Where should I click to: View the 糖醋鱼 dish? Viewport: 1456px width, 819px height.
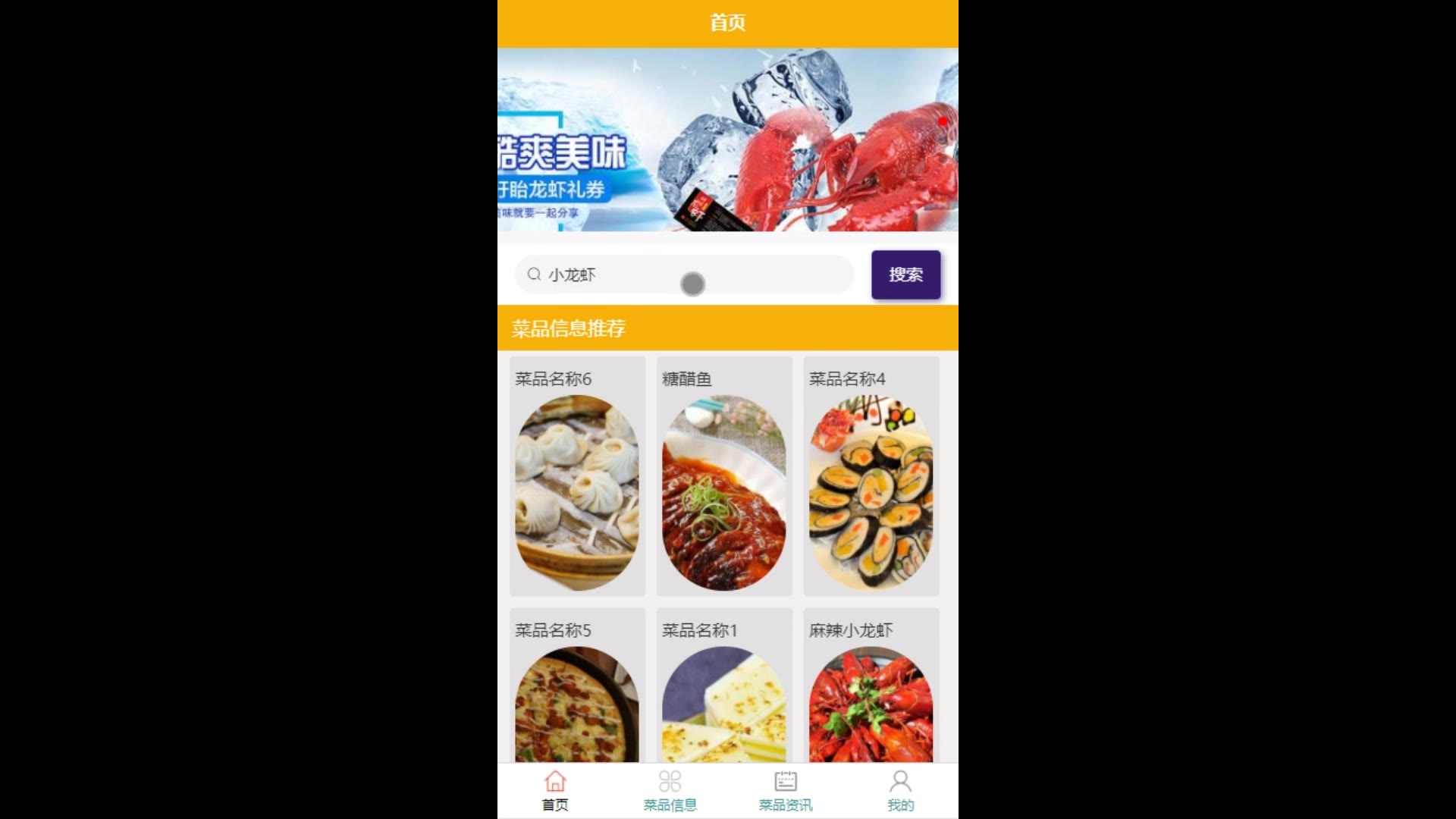coord(724,476)
